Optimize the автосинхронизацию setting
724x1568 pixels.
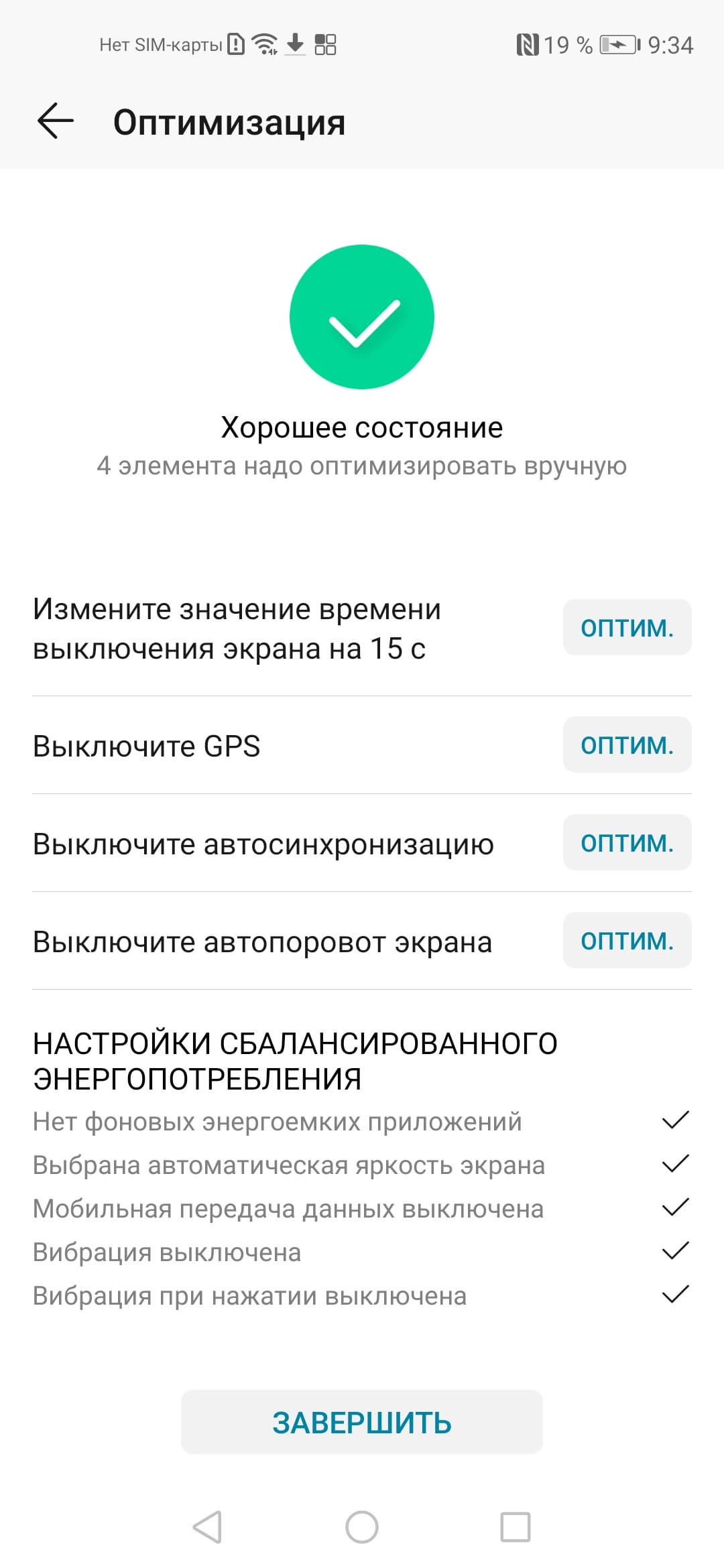tap(627, 843)
